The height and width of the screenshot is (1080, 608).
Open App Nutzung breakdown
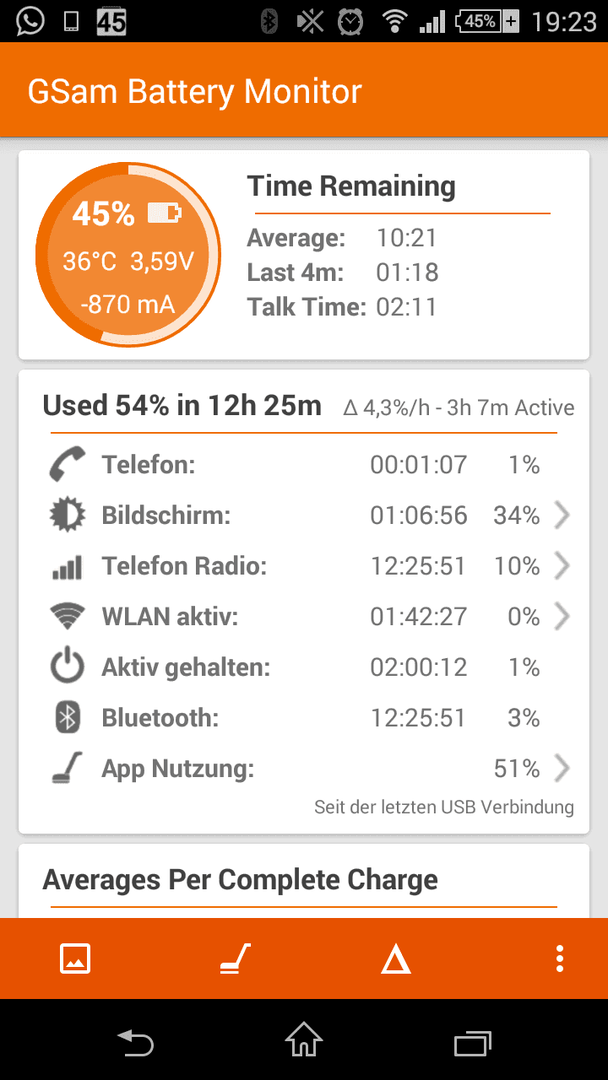[x=304, y=769]
